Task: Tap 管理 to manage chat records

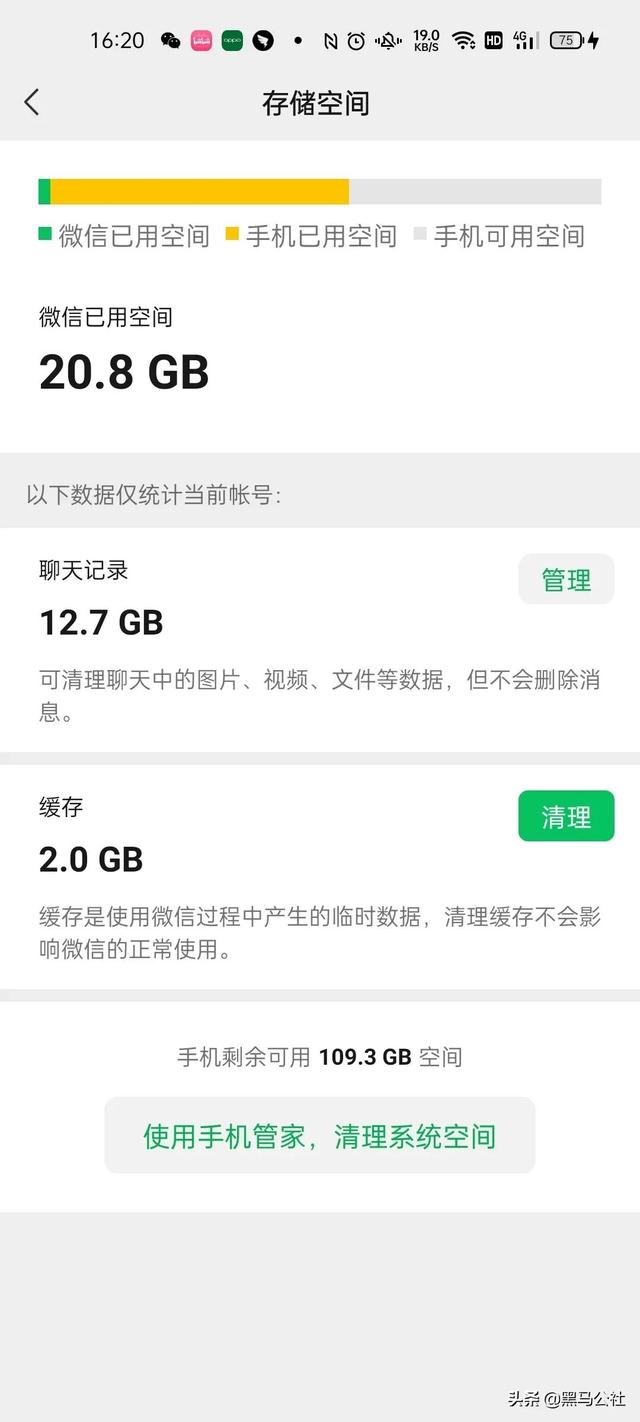Action: 566,580
